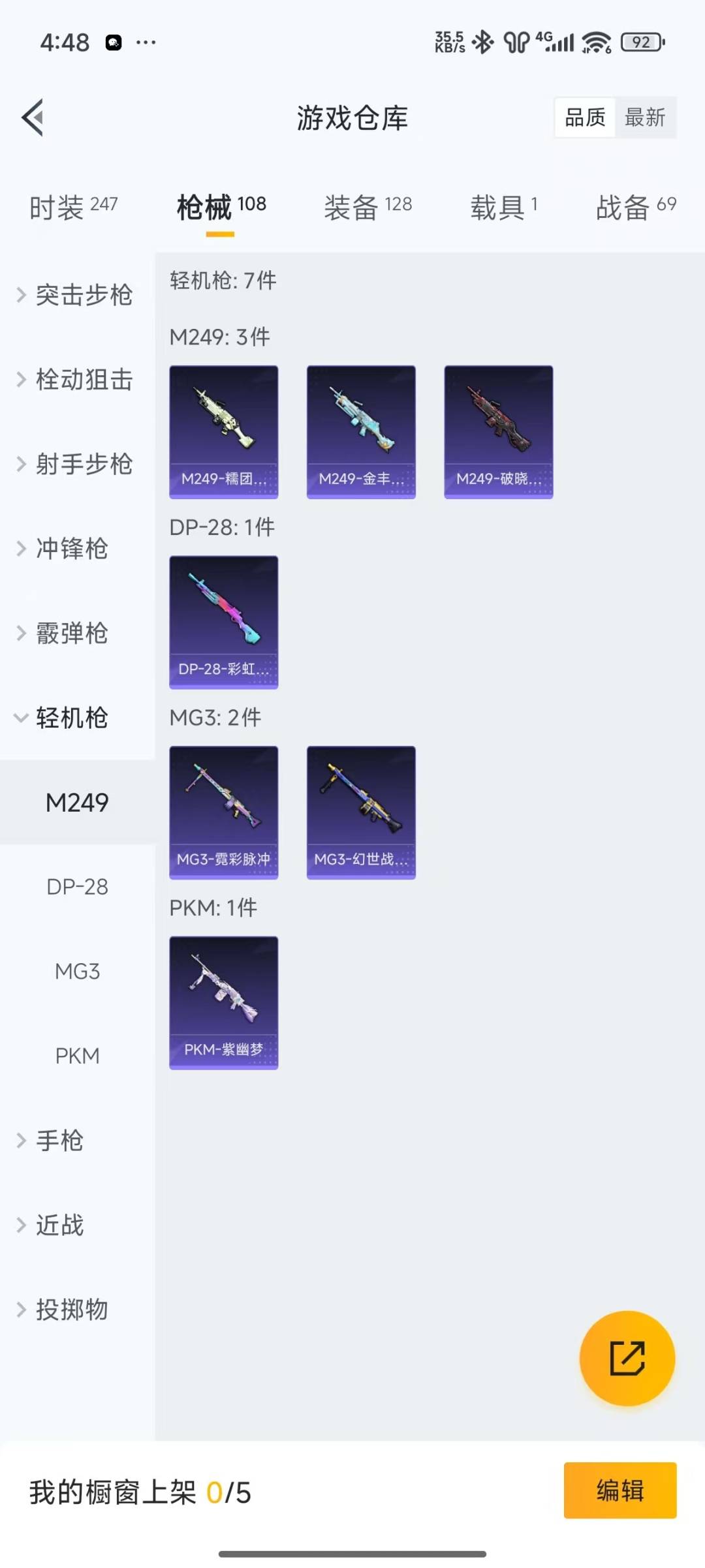Sort the warehouse by 最新

pos(645,117)
